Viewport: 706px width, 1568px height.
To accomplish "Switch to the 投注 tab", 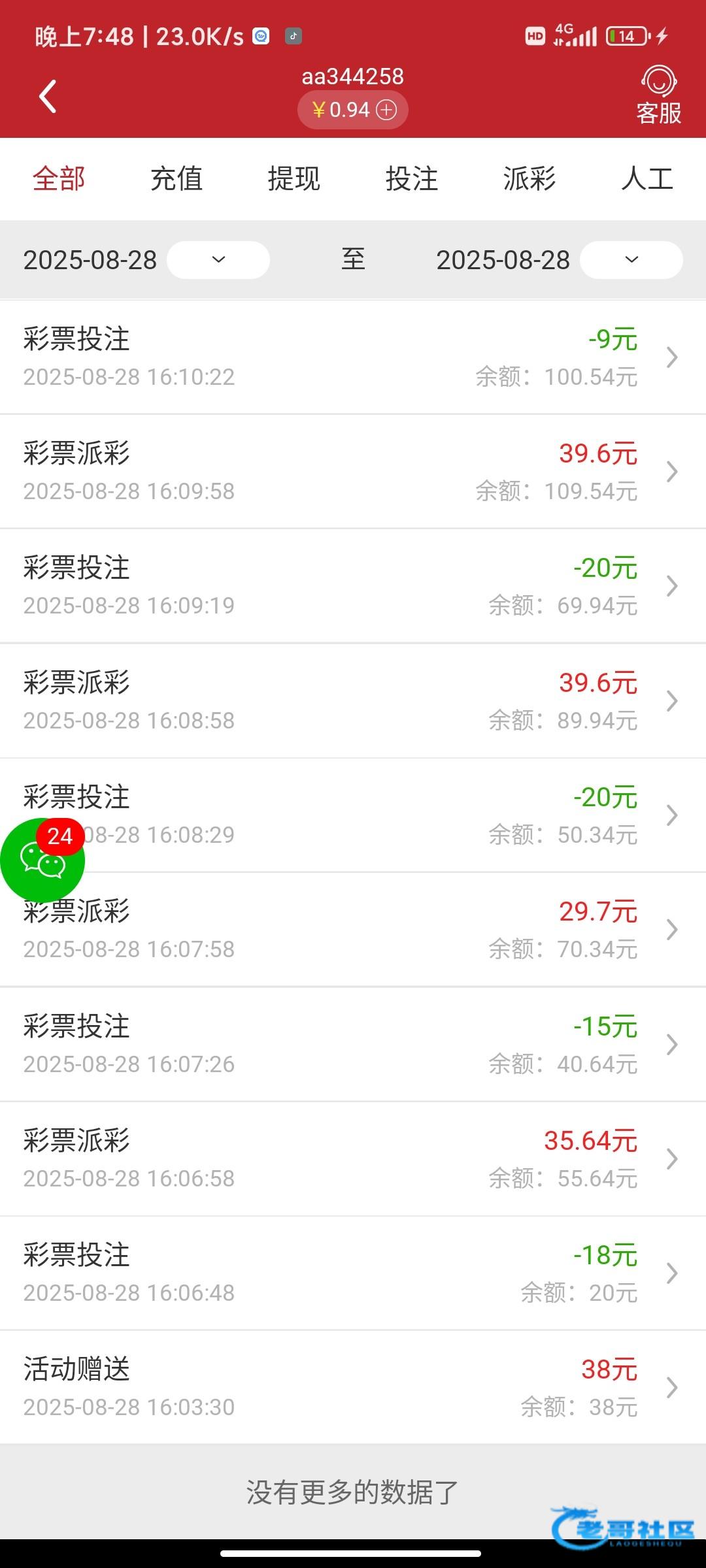I will tap(411, 179).
